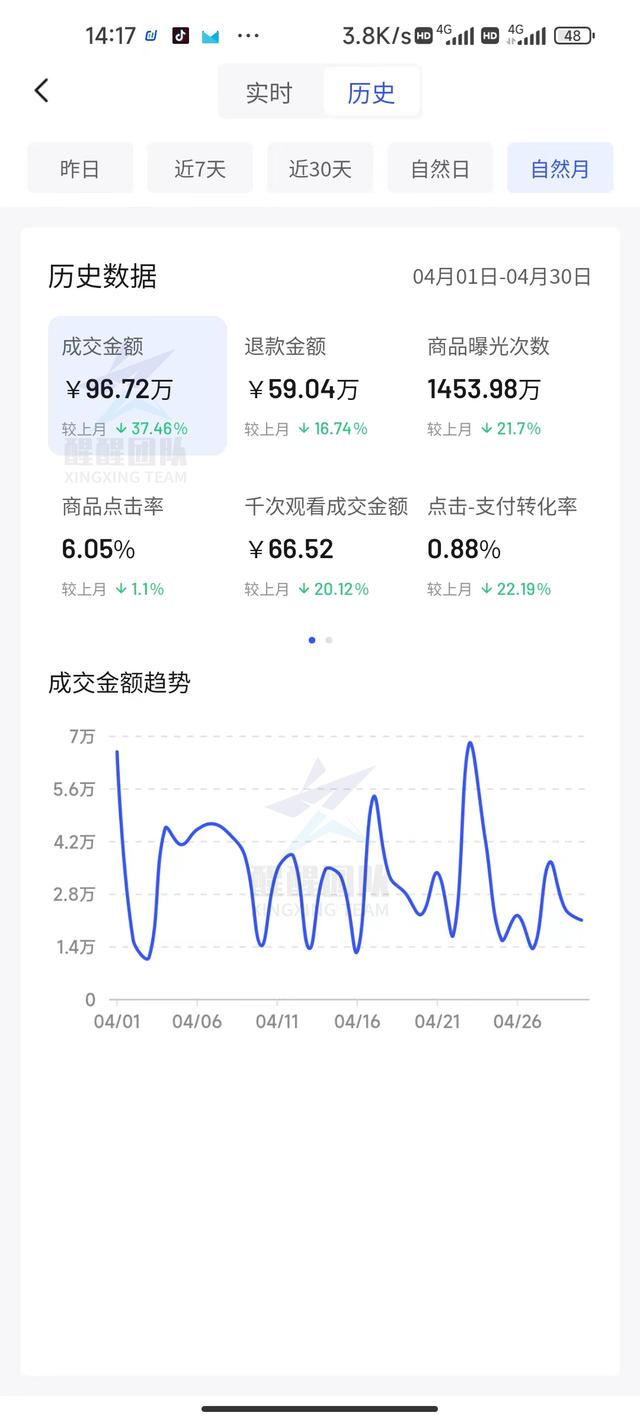This screenshot has height=1422, width=640.
Task: Switch to the 实时 tab
Action: (x=269, y=93)
